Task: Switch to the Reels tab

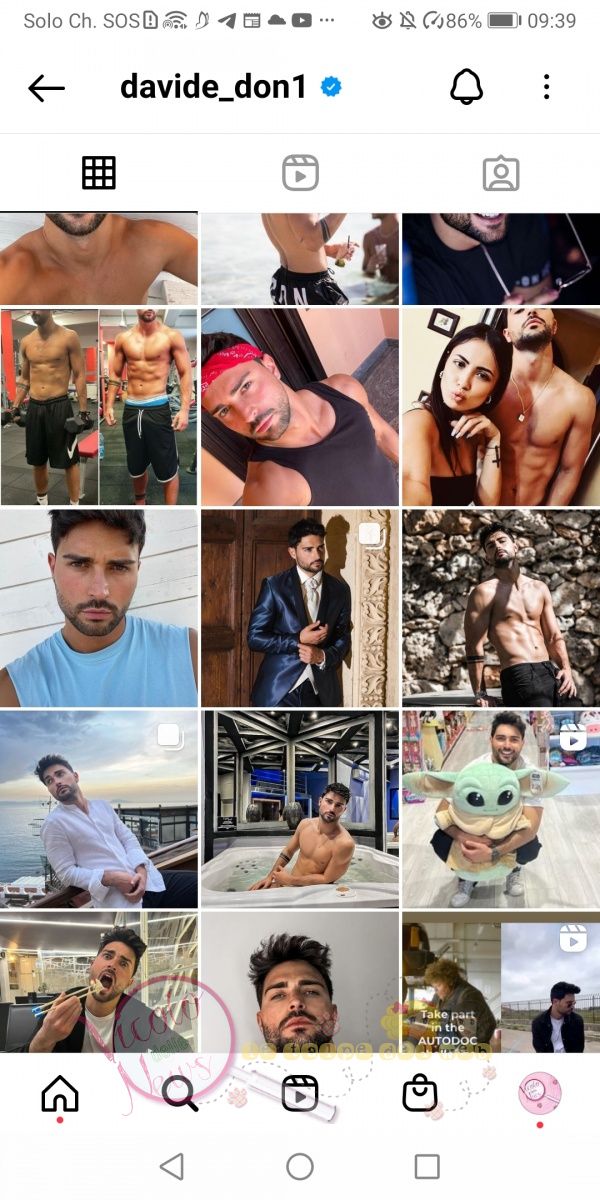Action: click(x=300, y=174)
